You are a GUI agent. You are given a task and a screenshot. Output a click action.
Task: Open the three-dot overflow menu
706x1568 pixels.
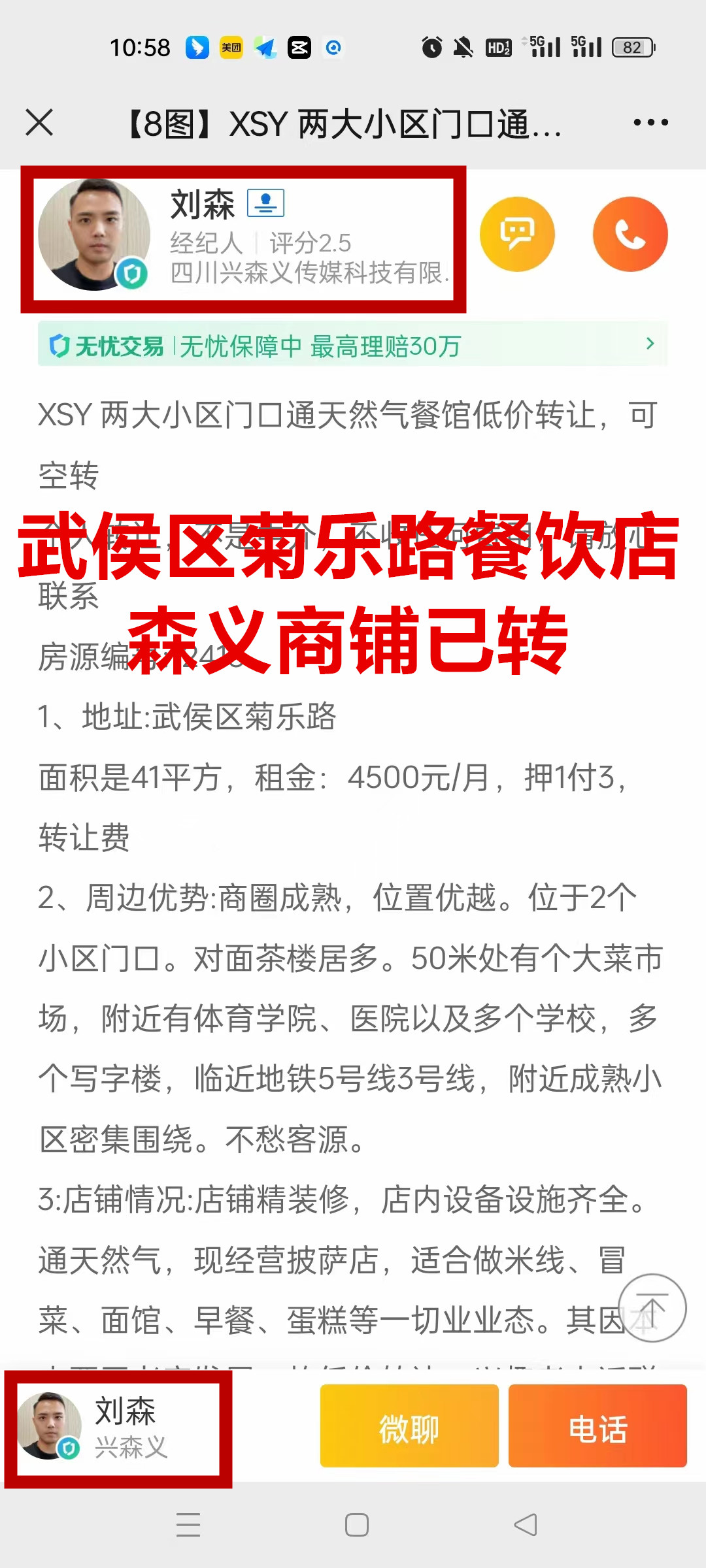(650, 122)
